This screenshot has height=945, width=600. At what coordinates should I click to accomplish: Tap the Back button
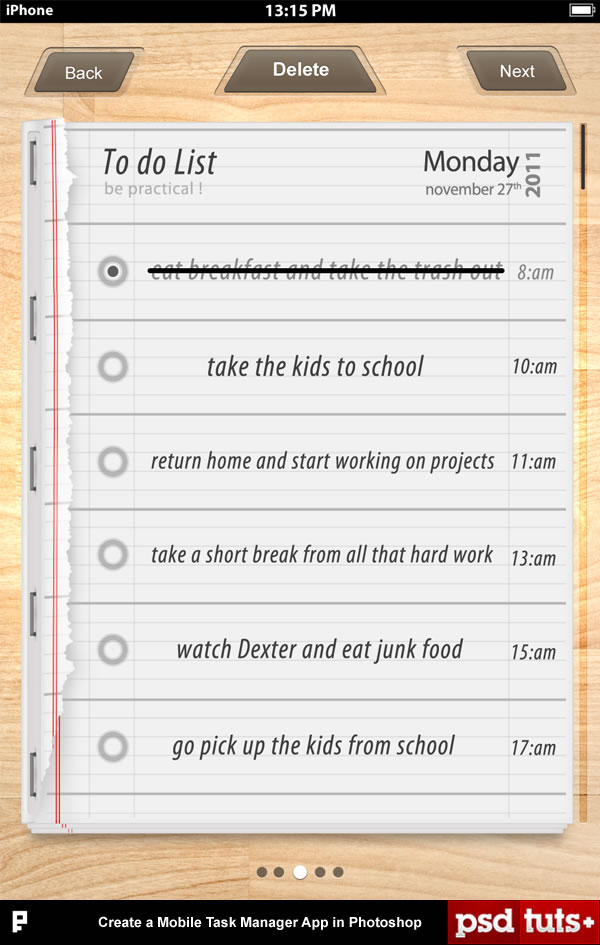[x=83, y=72]
